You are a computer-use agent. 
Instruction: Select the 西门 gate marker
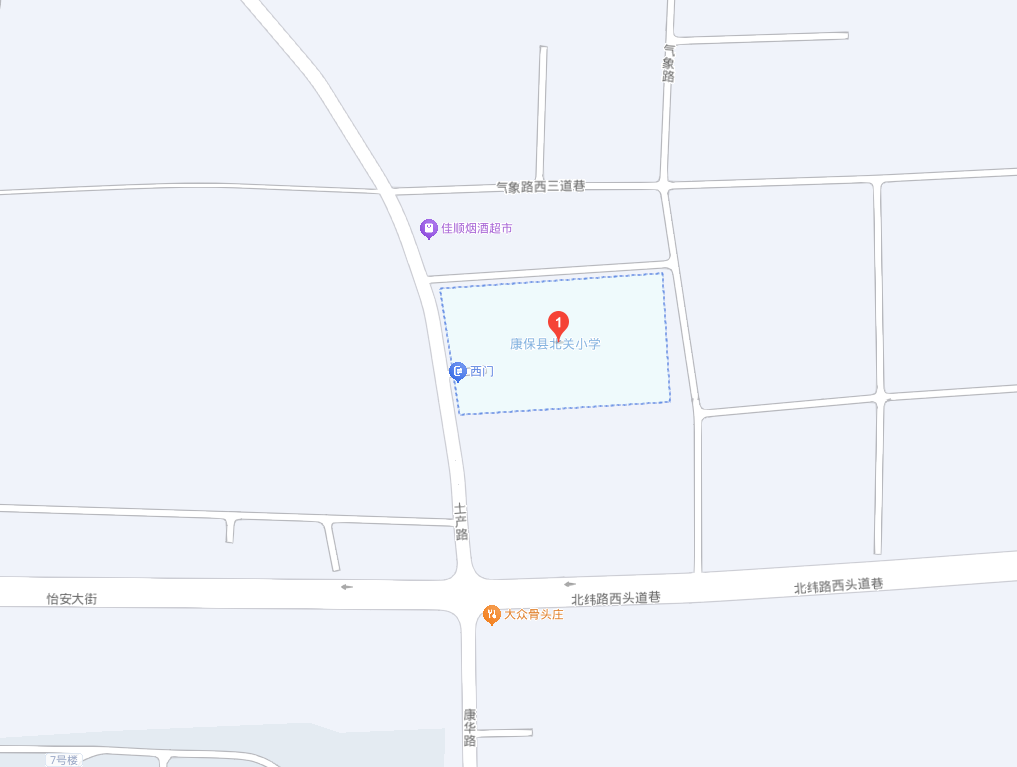click(x=458, y=372)
